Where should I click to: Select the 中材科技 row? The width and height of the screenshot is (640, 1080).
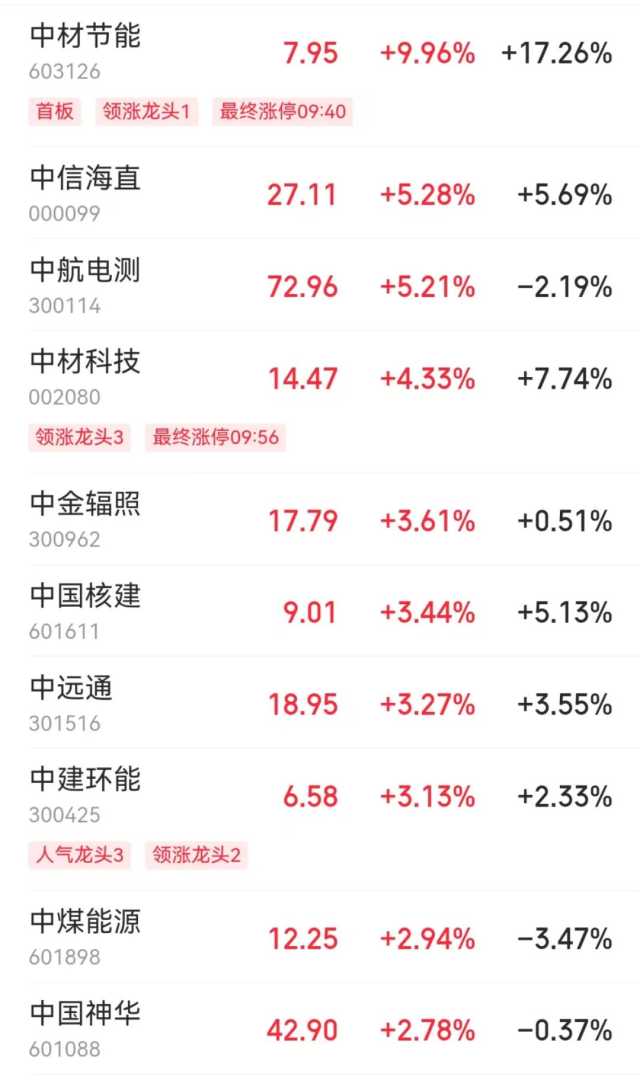[86, 363]
